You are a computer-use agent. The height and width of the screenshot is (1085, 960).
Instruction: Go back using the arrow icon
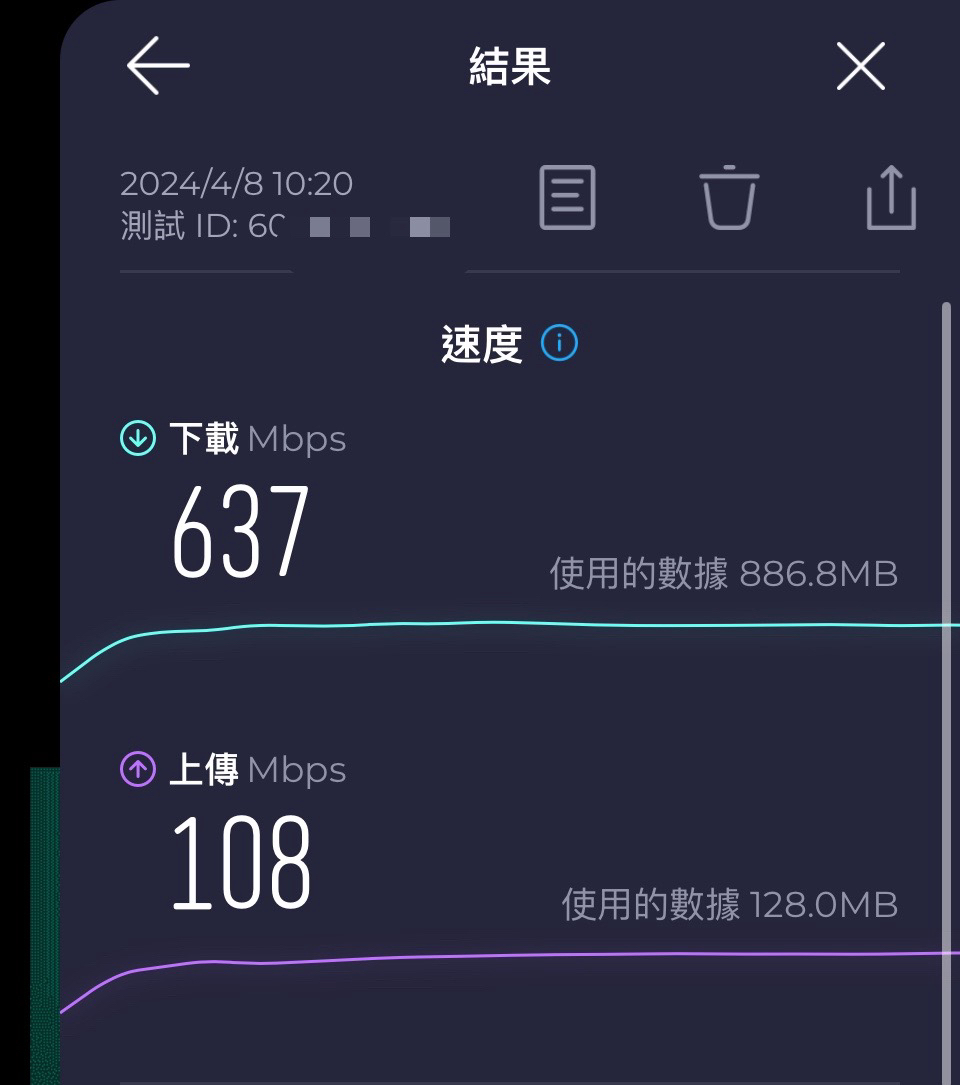click(x=158, y=66)
